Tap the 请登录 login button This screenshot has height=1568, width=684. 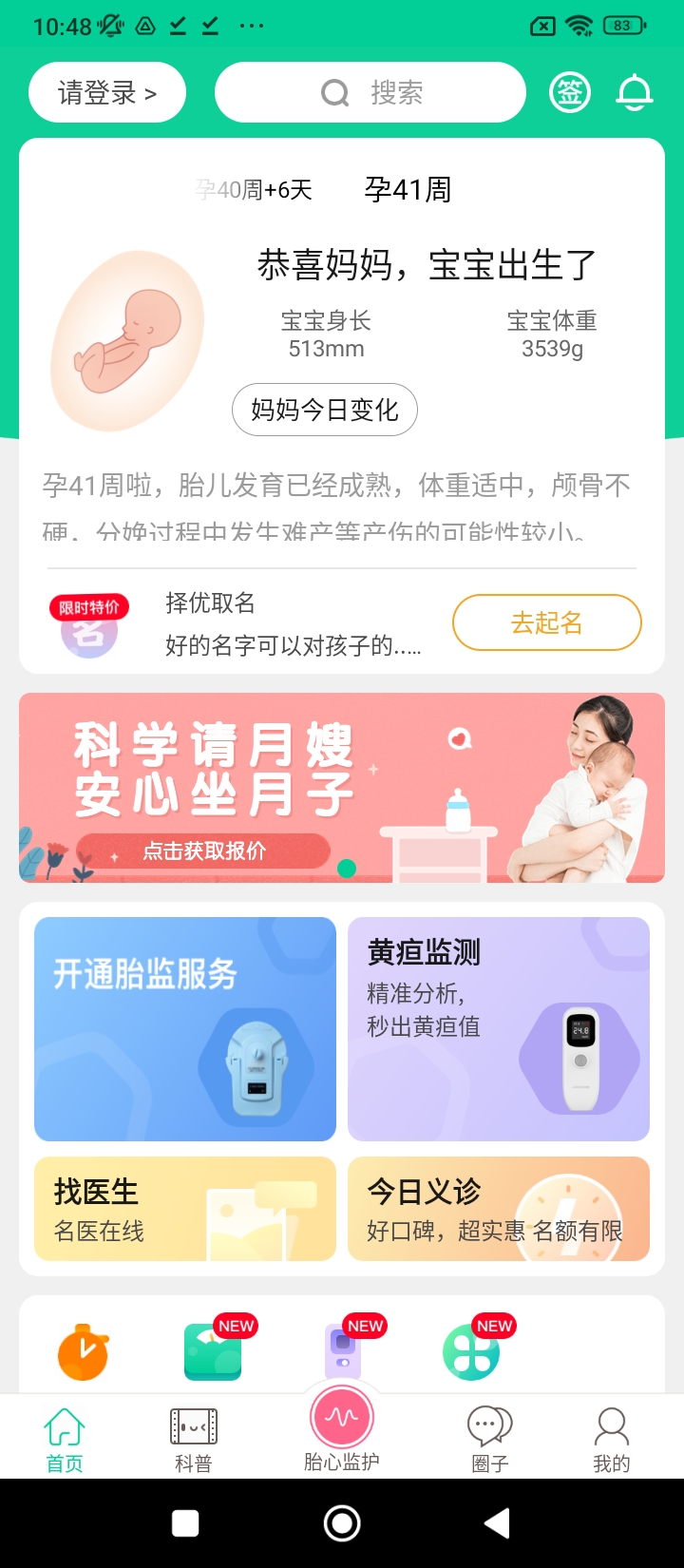tap(106, 93)
